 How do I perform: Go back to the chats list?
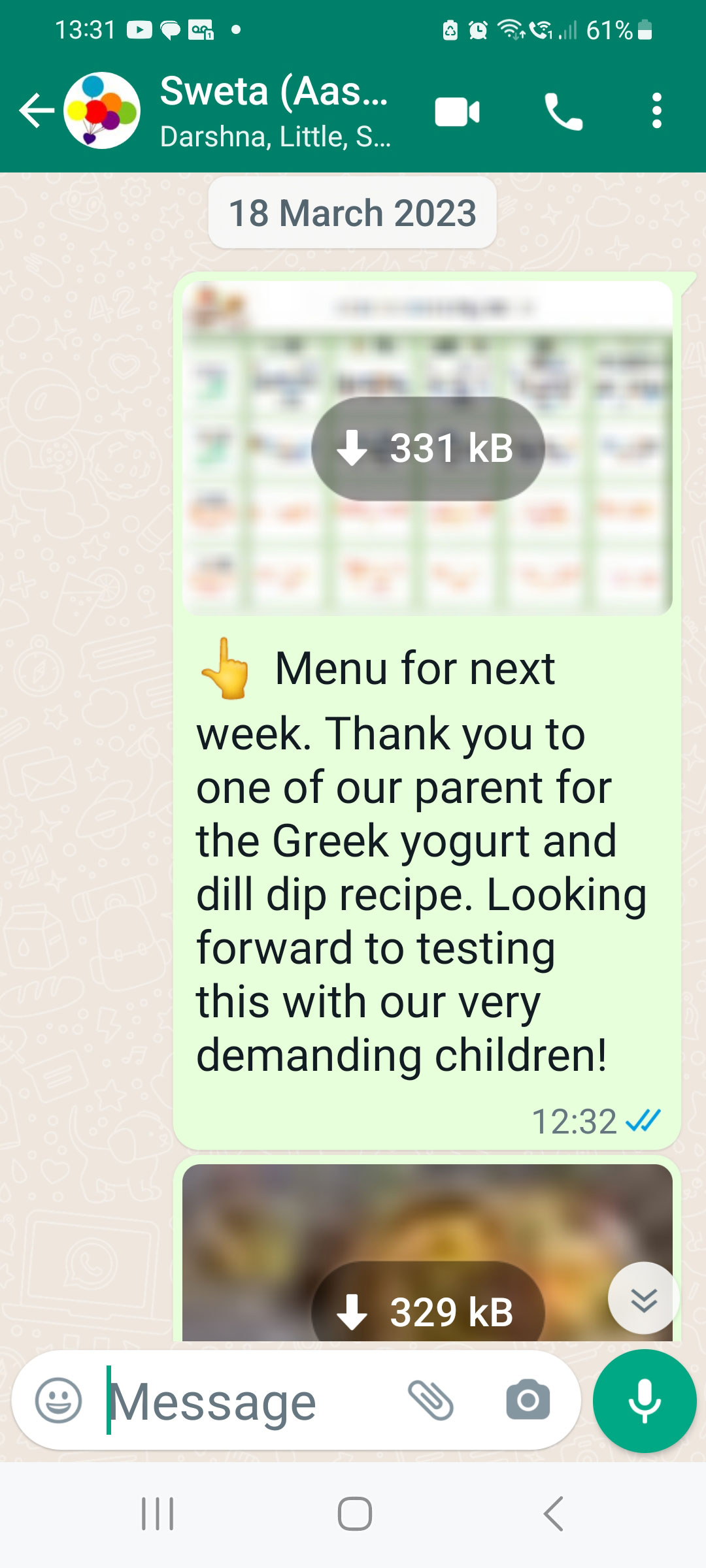[x=37, y=110]
